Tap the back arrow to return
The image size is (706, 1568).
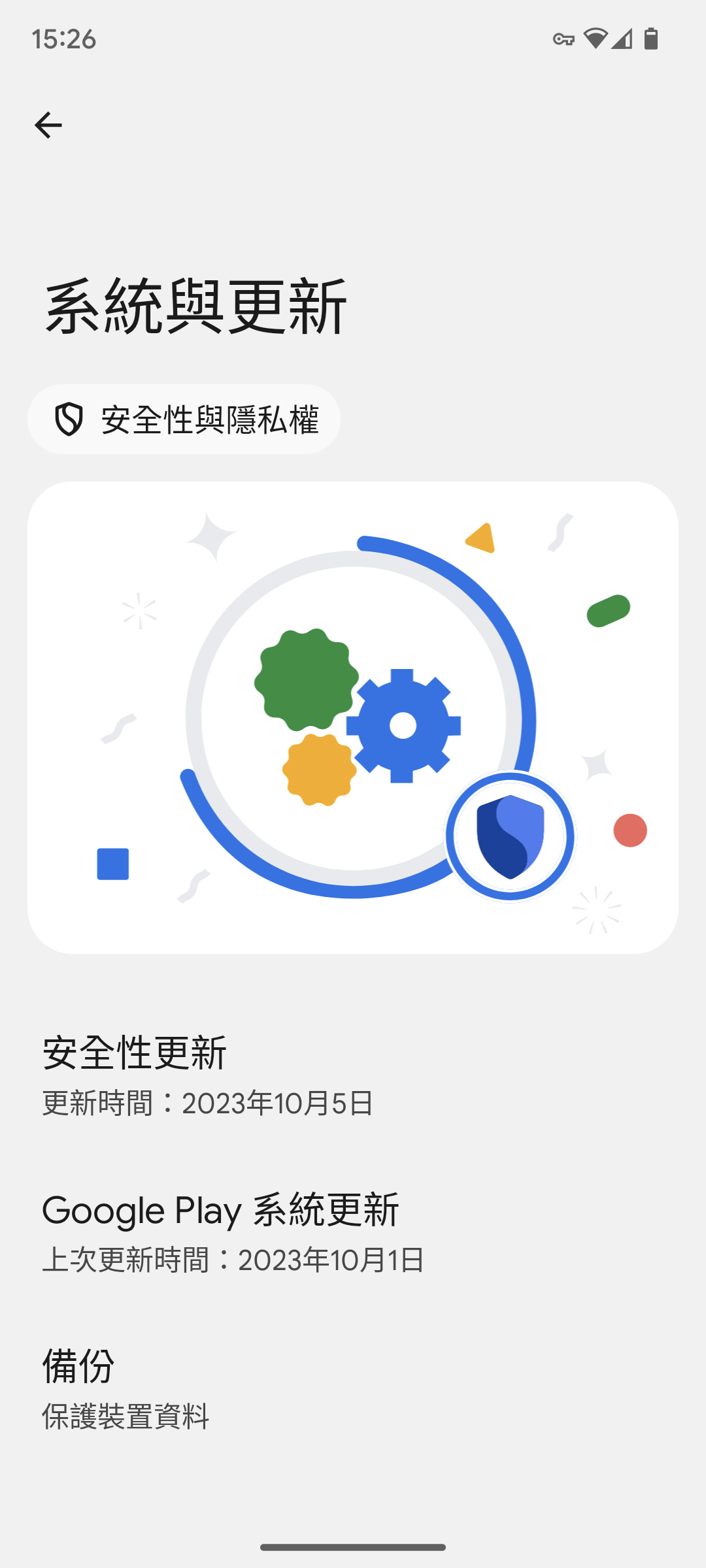click(48, 125)
